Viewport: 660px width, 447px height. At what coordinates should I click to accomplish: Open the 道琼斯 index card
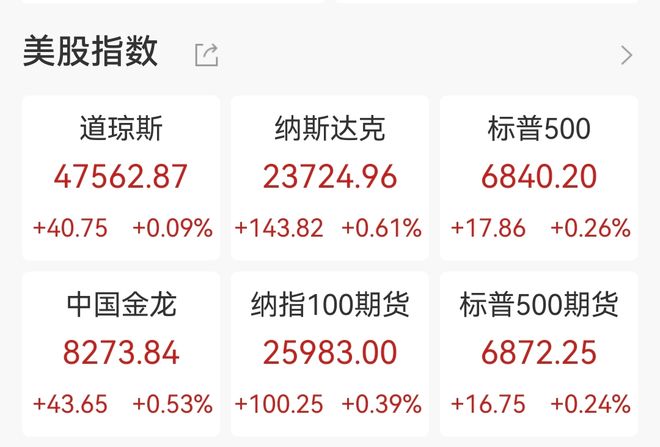(x=122, y=178)
